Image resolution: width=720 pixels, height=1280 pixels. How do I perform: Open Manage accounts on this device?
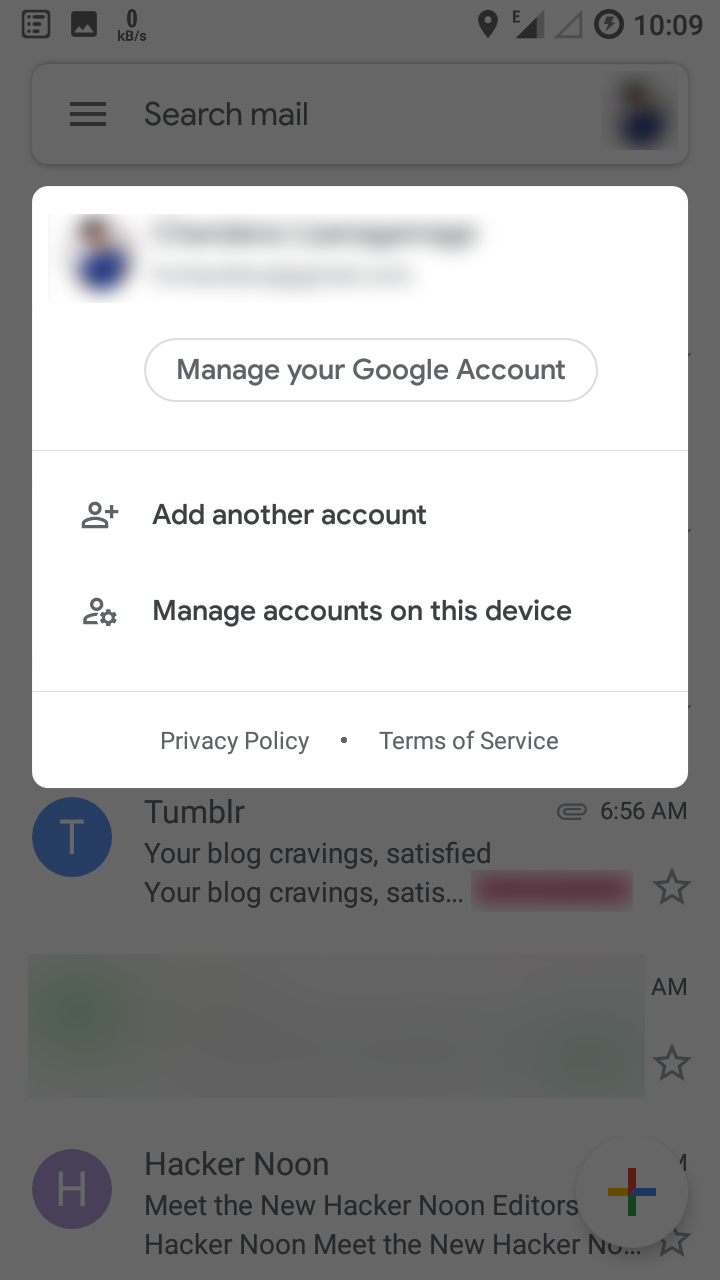(360, 611)
